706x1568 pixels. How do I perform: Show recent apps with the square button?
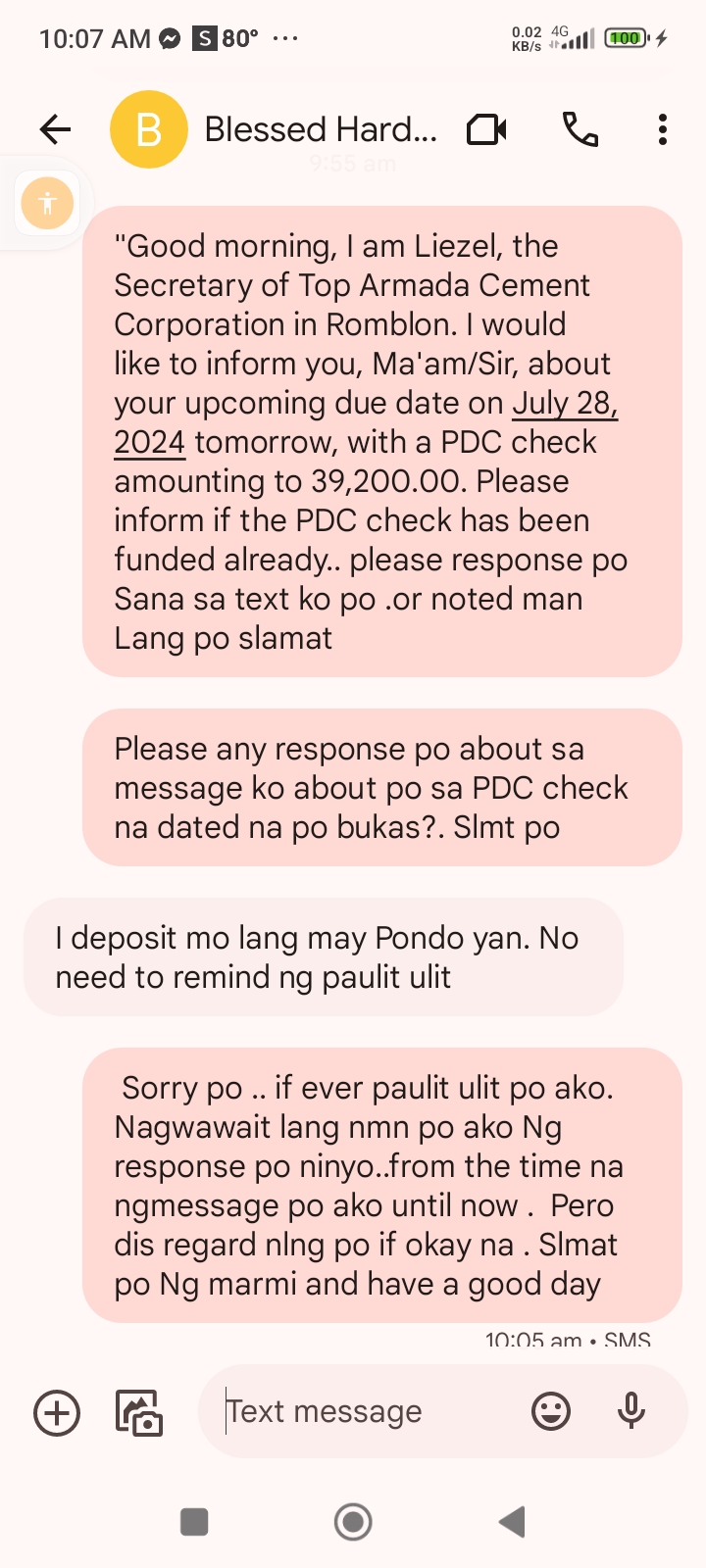tap(194, 1522)
